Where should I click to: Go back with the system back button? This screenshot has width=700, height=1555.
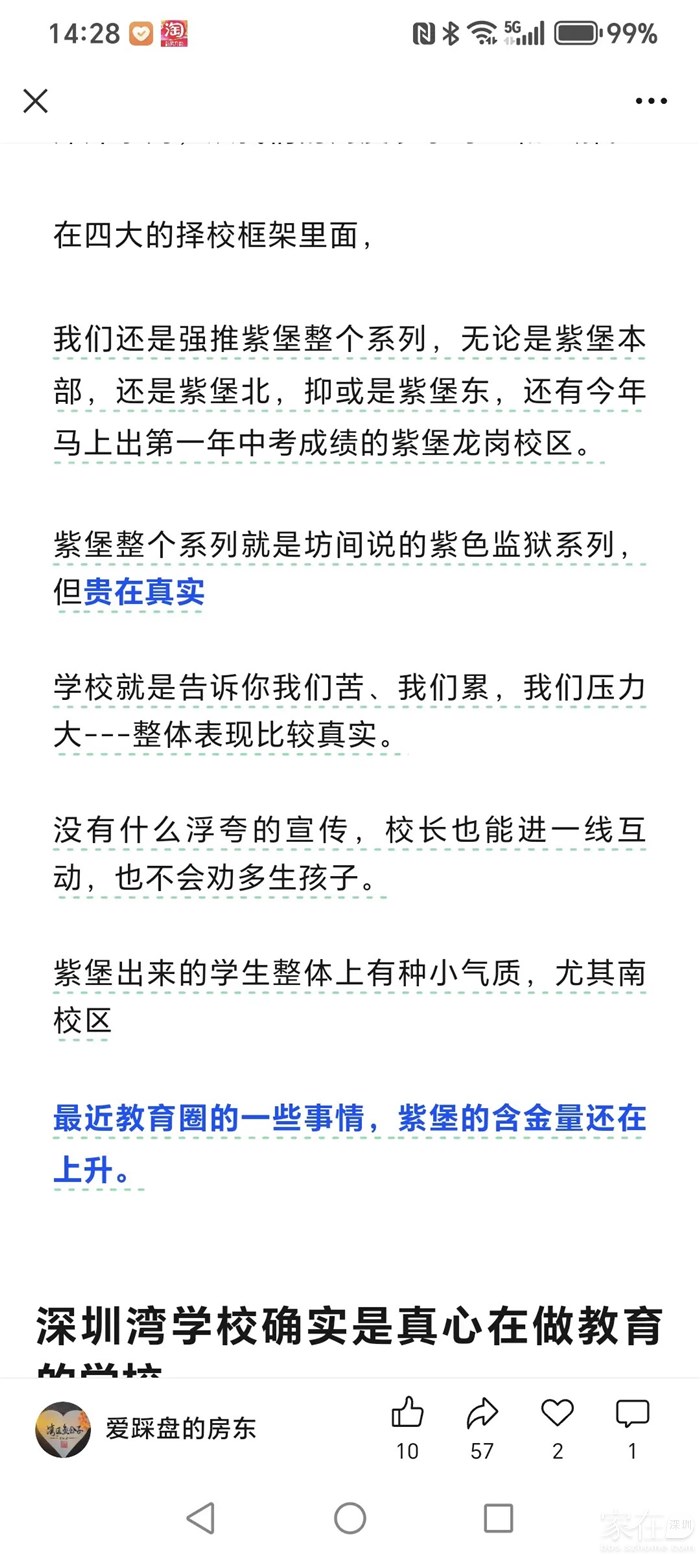(x=200, y=1518)
